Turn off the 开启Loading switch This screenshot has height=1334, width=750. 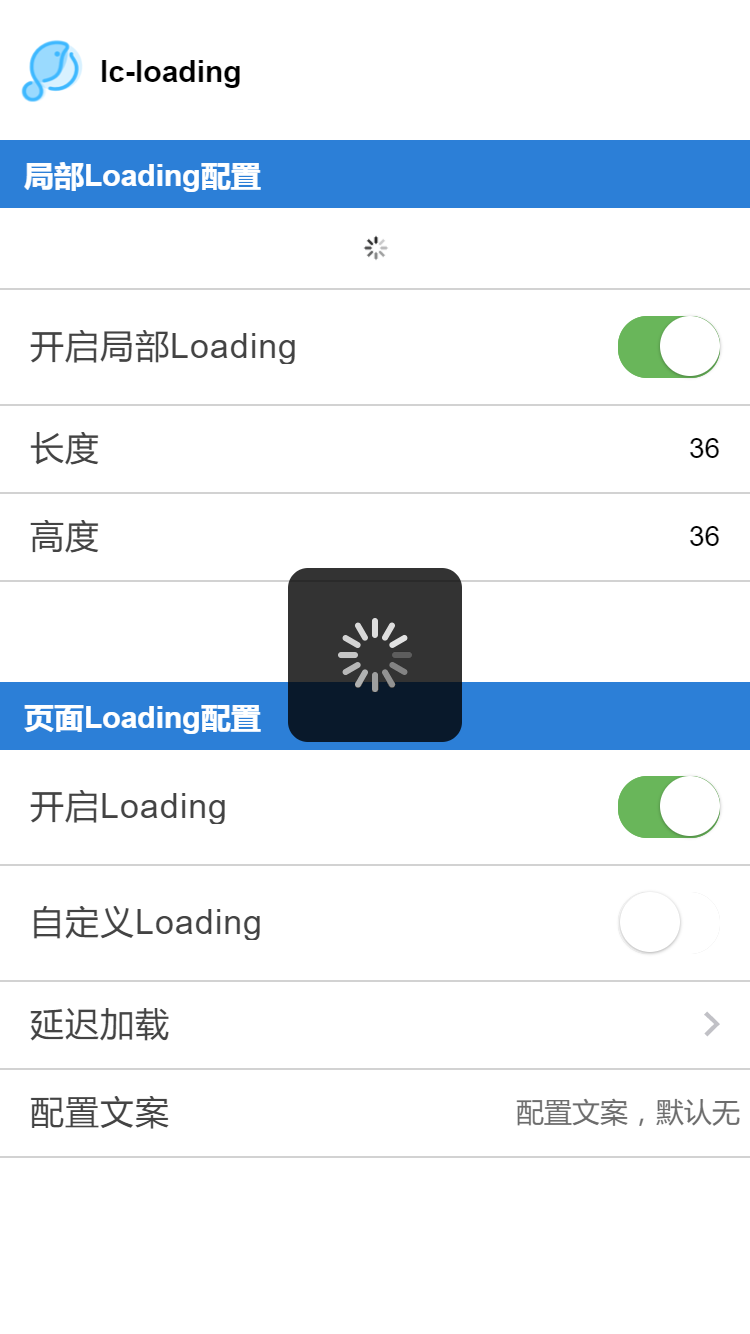point(668,807)
